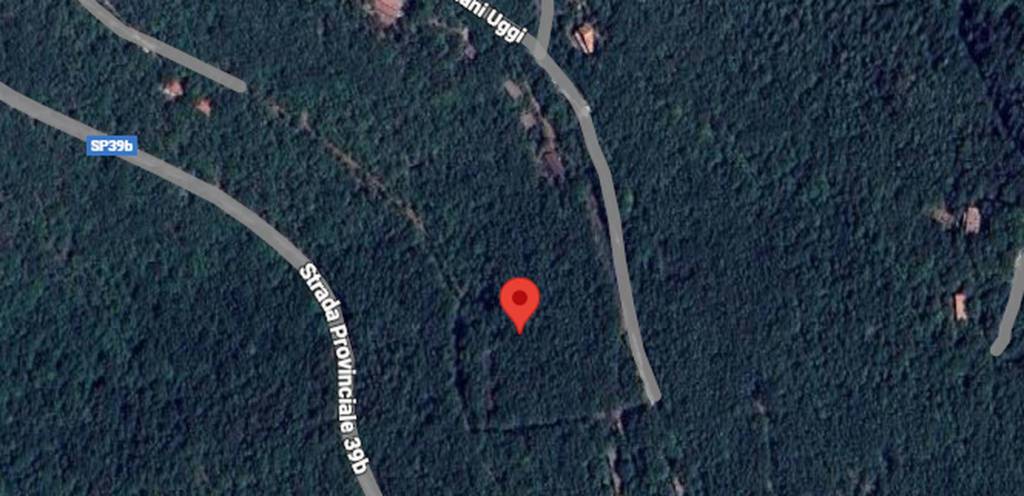Tap the red location pin
Screen dimensions: 1024x496
[519, 302]
